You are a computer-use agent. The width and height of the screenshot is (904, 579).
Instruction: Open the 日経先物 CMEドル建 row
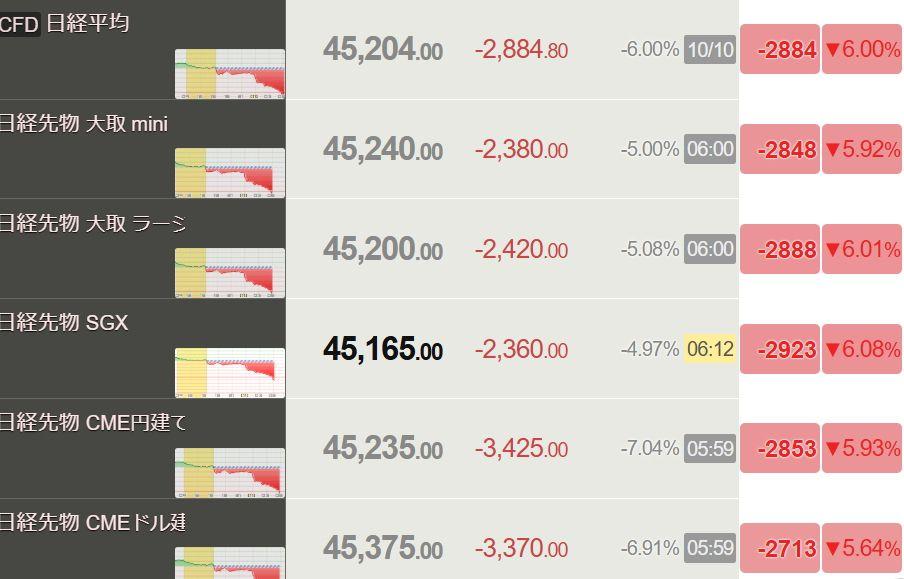93,522
